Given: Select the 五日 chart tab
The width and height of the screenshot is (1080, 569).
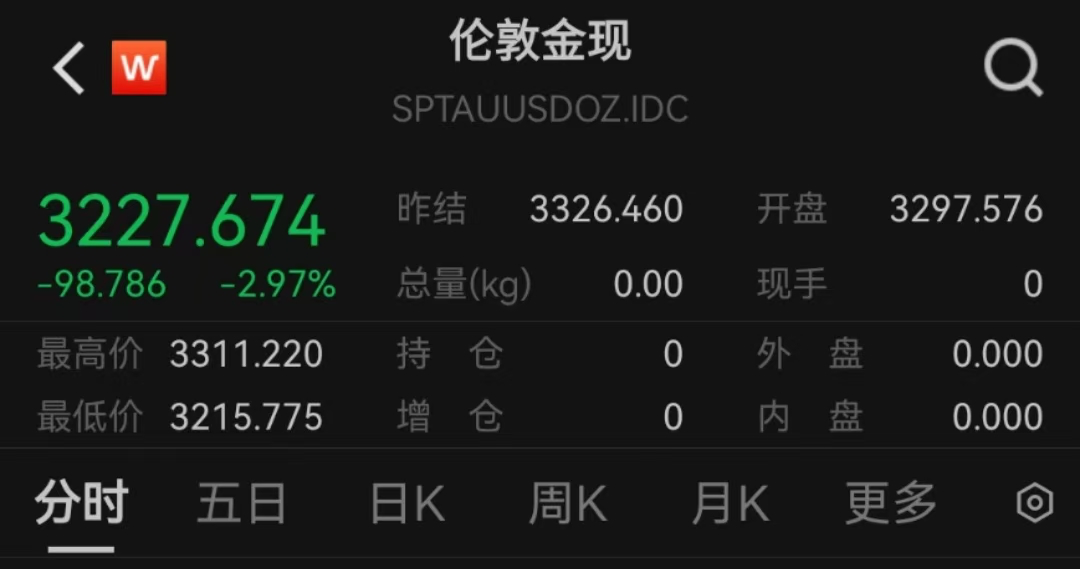Looking at the screenshot, I should coord(242,503).
